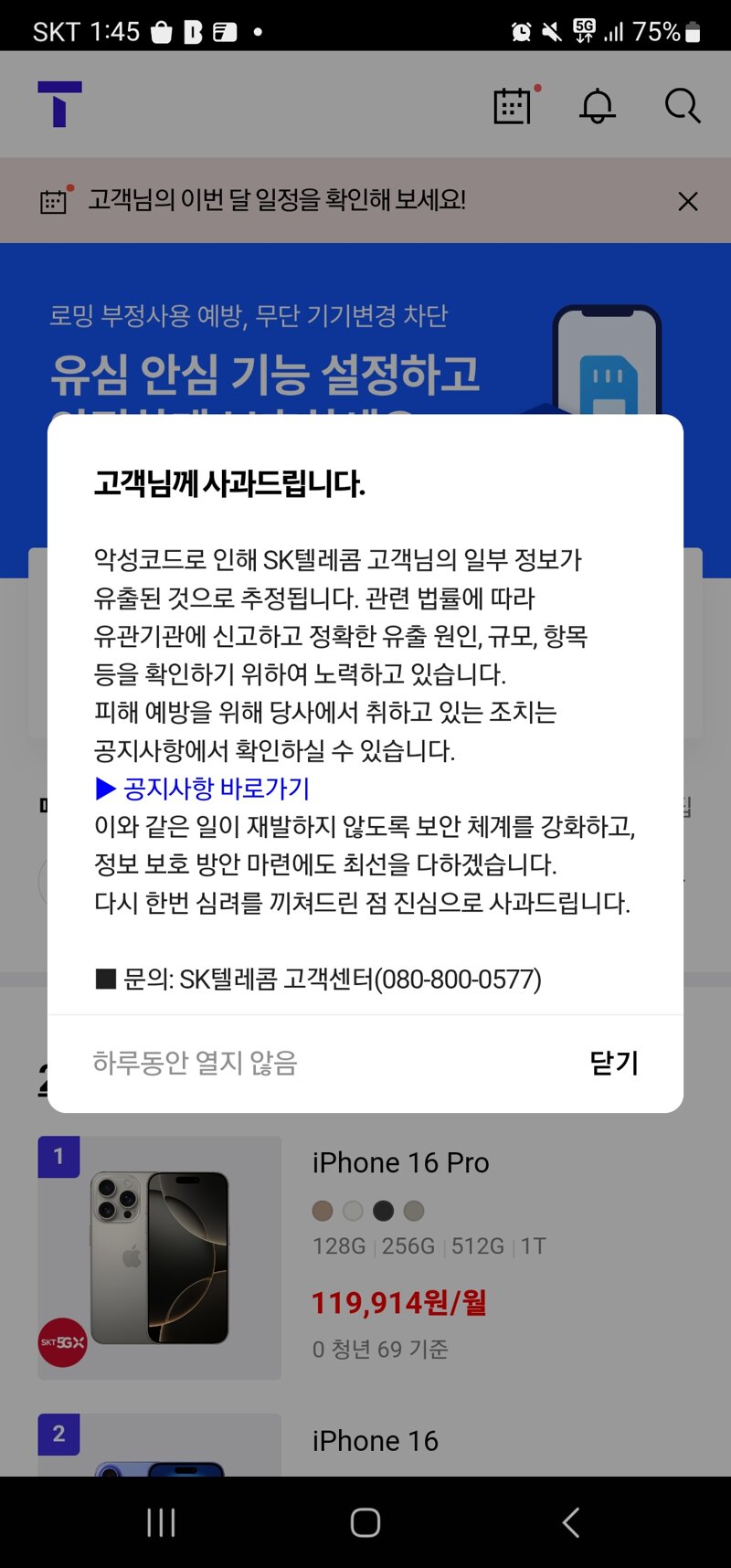
Task: Close the apology popup with 닫기
Action: (x=614, y=1063)
